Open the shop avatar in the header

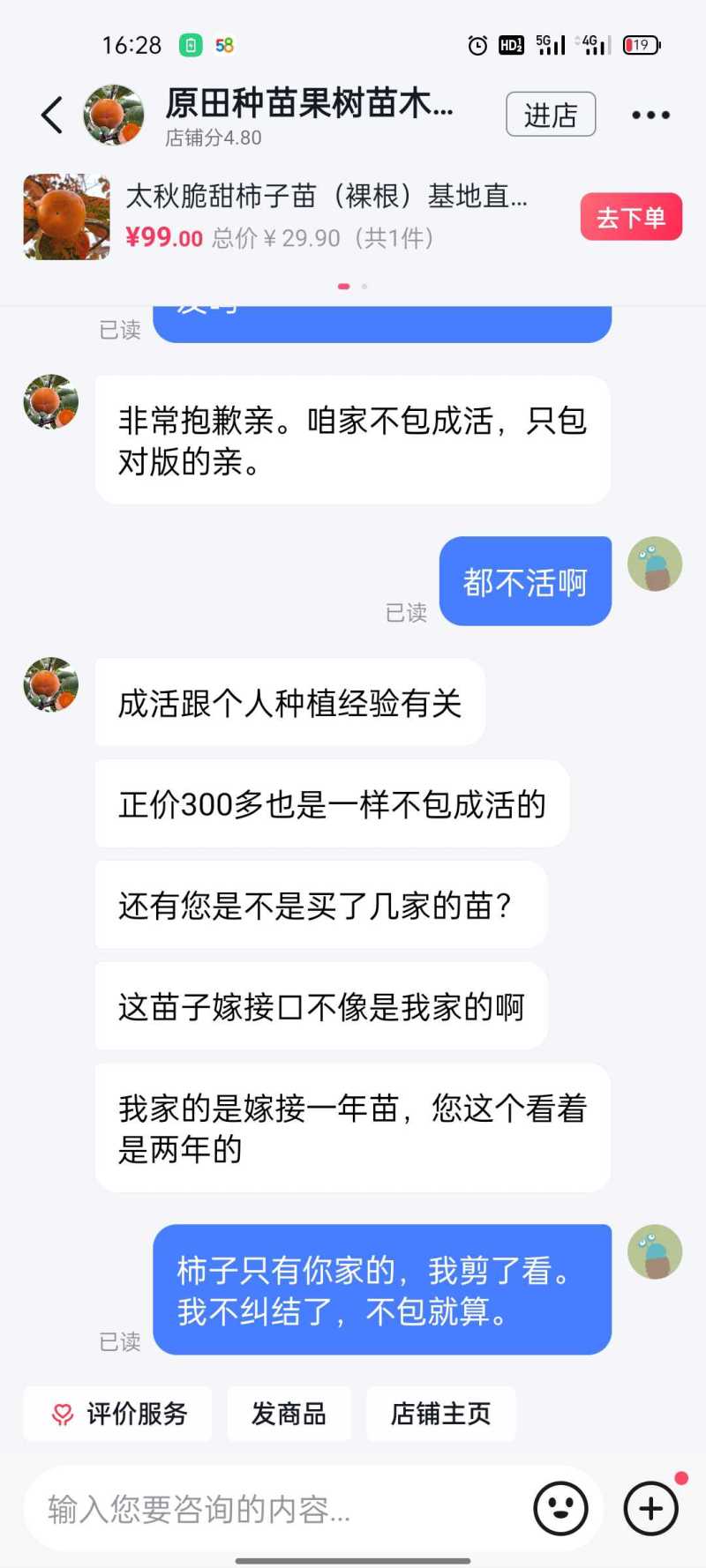[x=113, y=116]
